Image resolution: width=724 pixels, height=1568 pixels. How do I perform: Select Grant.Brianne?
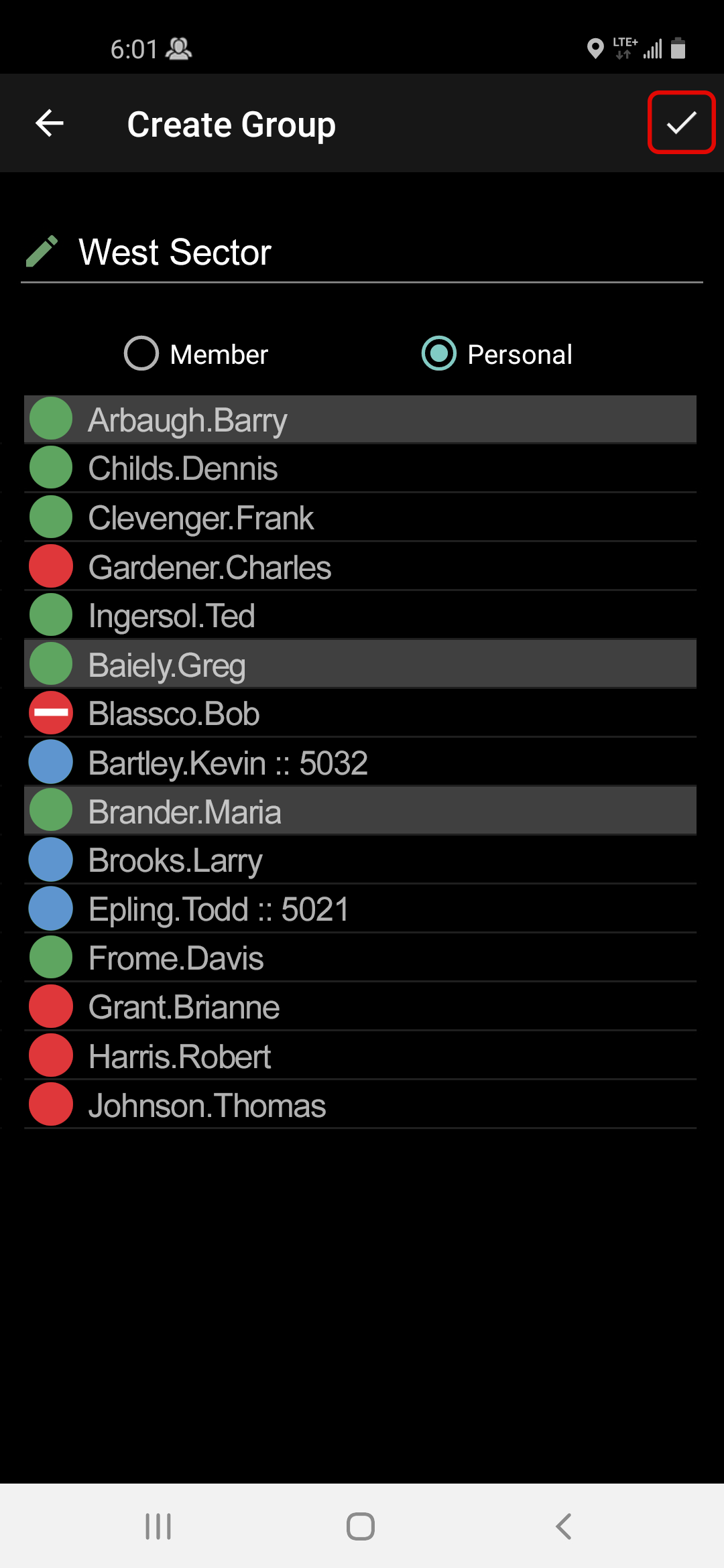point(360,1007)
